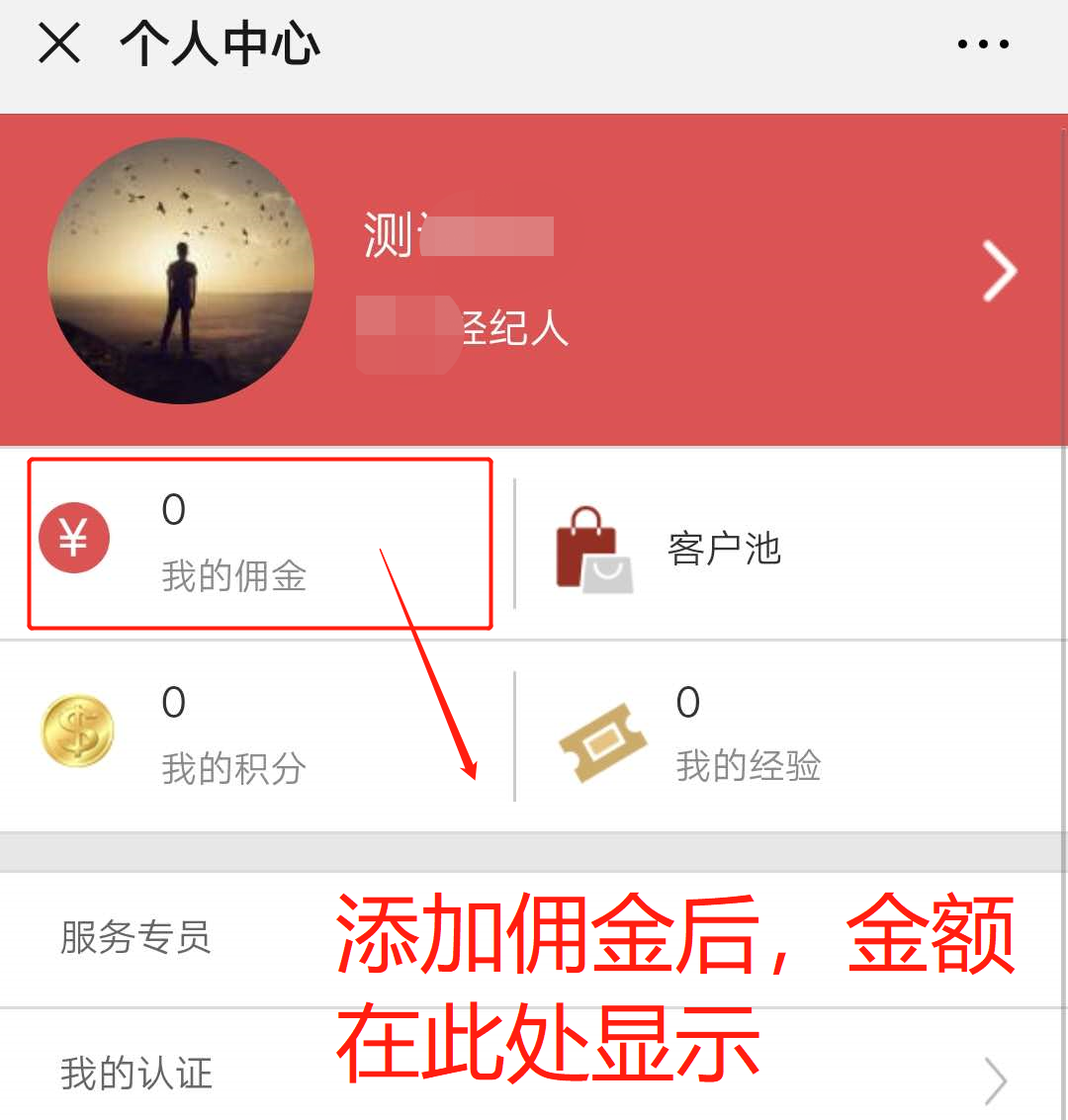Open the three-dot overflow menu
1068x1120 pixels.
tap(983, 44)
